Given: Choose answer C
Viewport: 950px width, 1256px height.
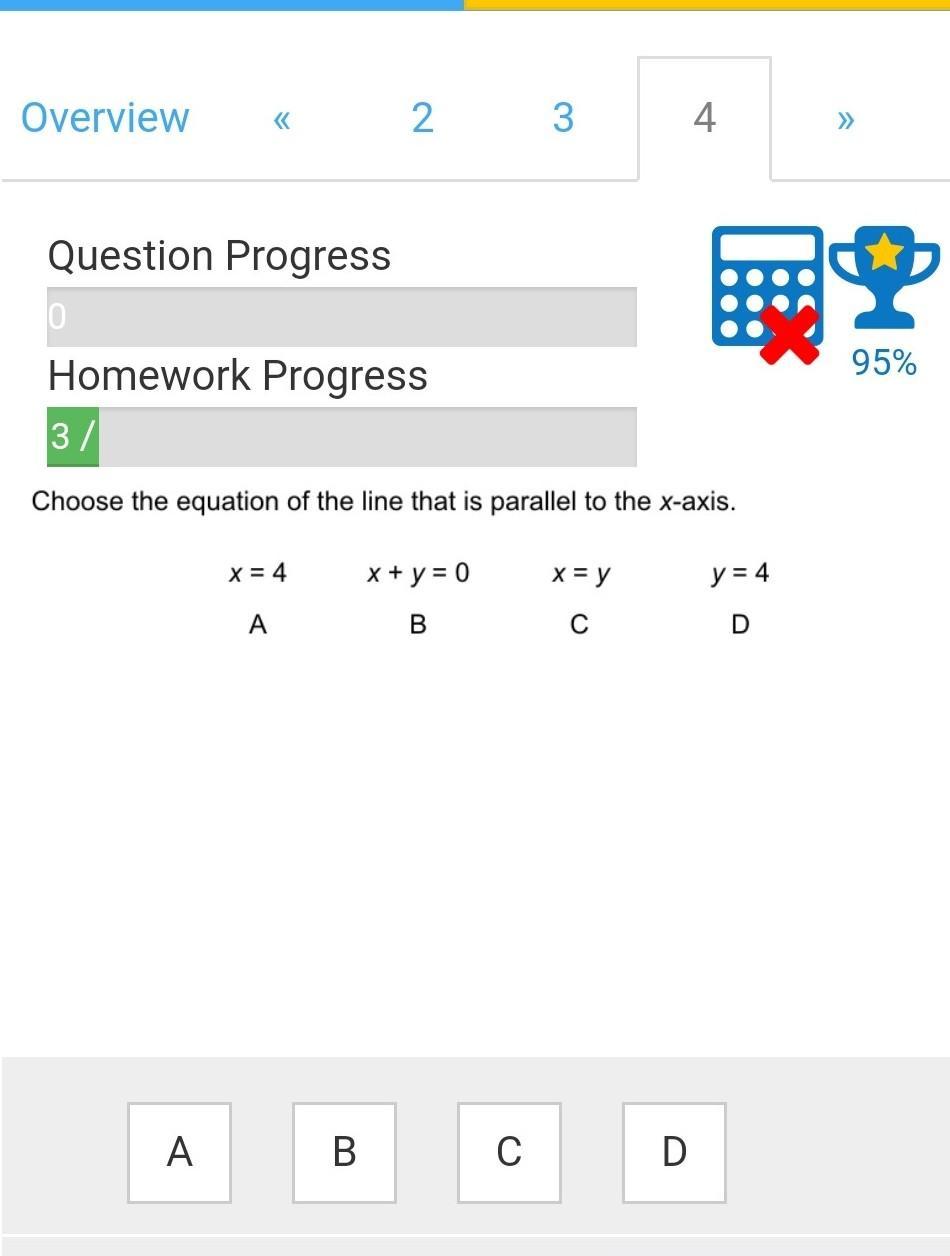Looking at the screenshot, I should pyautogui.click(x=509, y=1152).
